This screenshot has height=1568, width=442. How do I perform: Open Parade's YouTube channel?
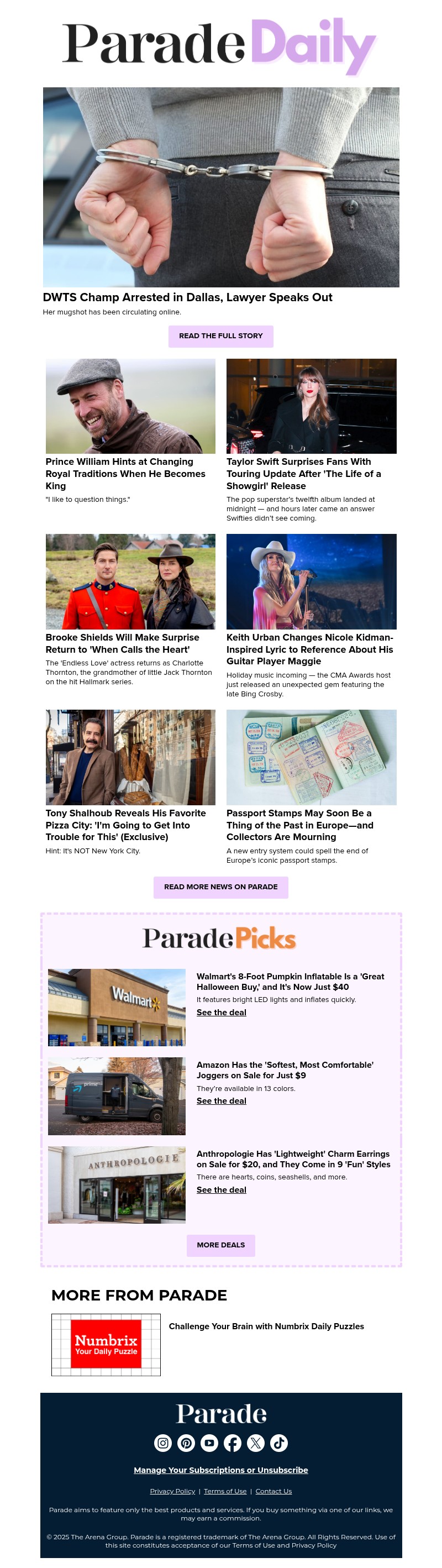[209, 1443]
